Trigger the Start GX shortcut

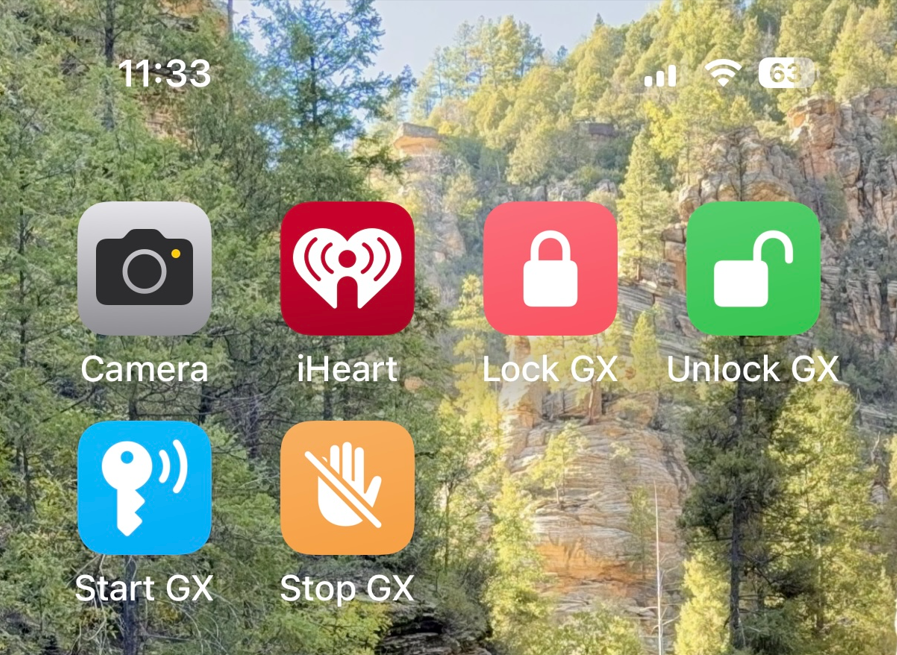[144, 487]
